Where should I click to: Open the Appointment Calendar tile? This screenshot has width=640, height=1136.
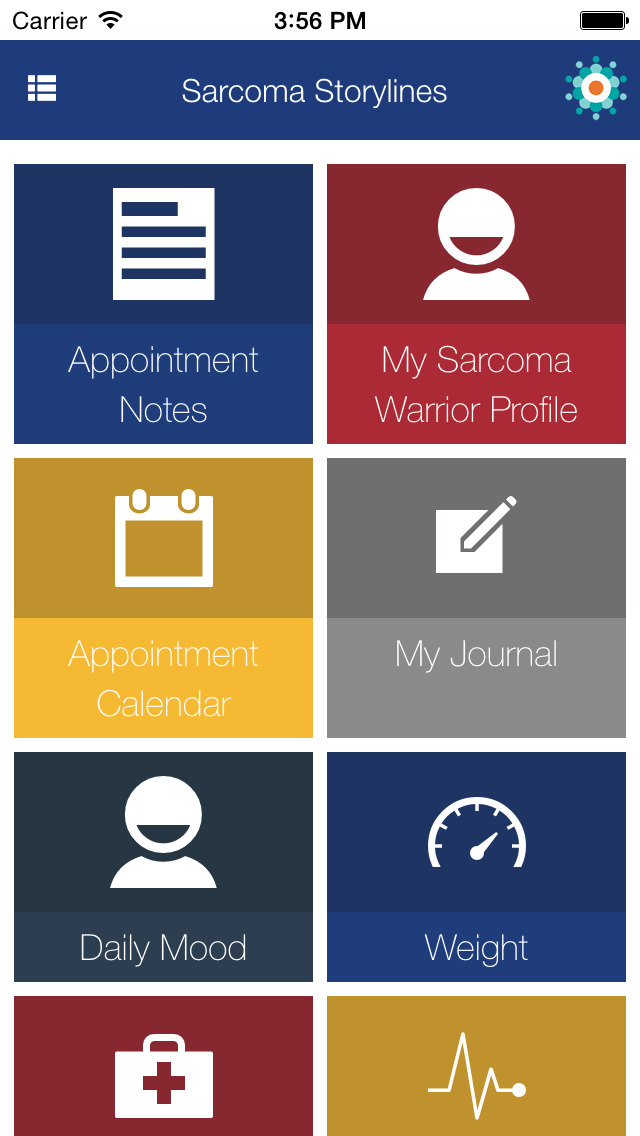point(163,598)
